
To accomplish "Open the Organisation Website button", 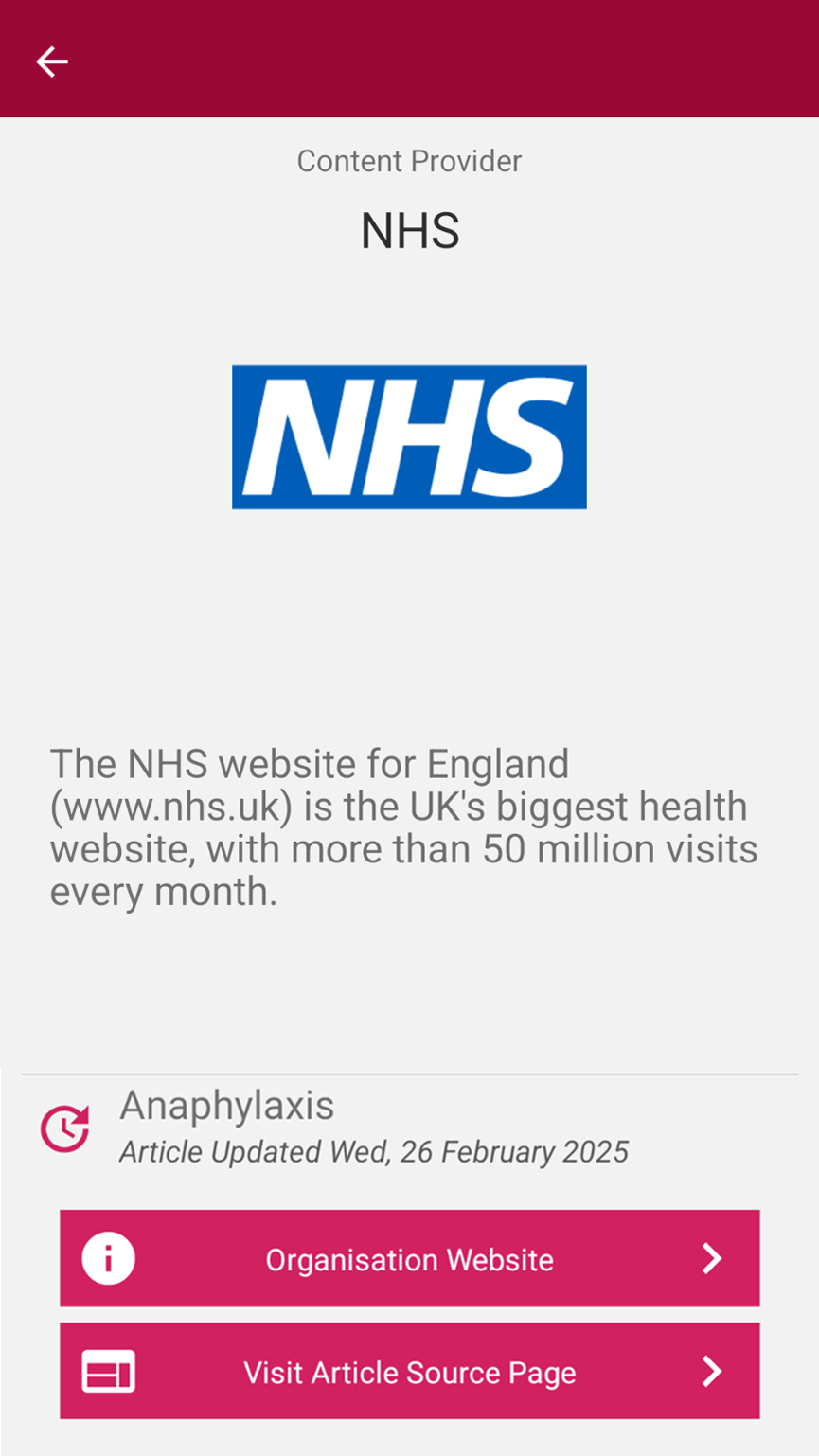I will 409,1258.
